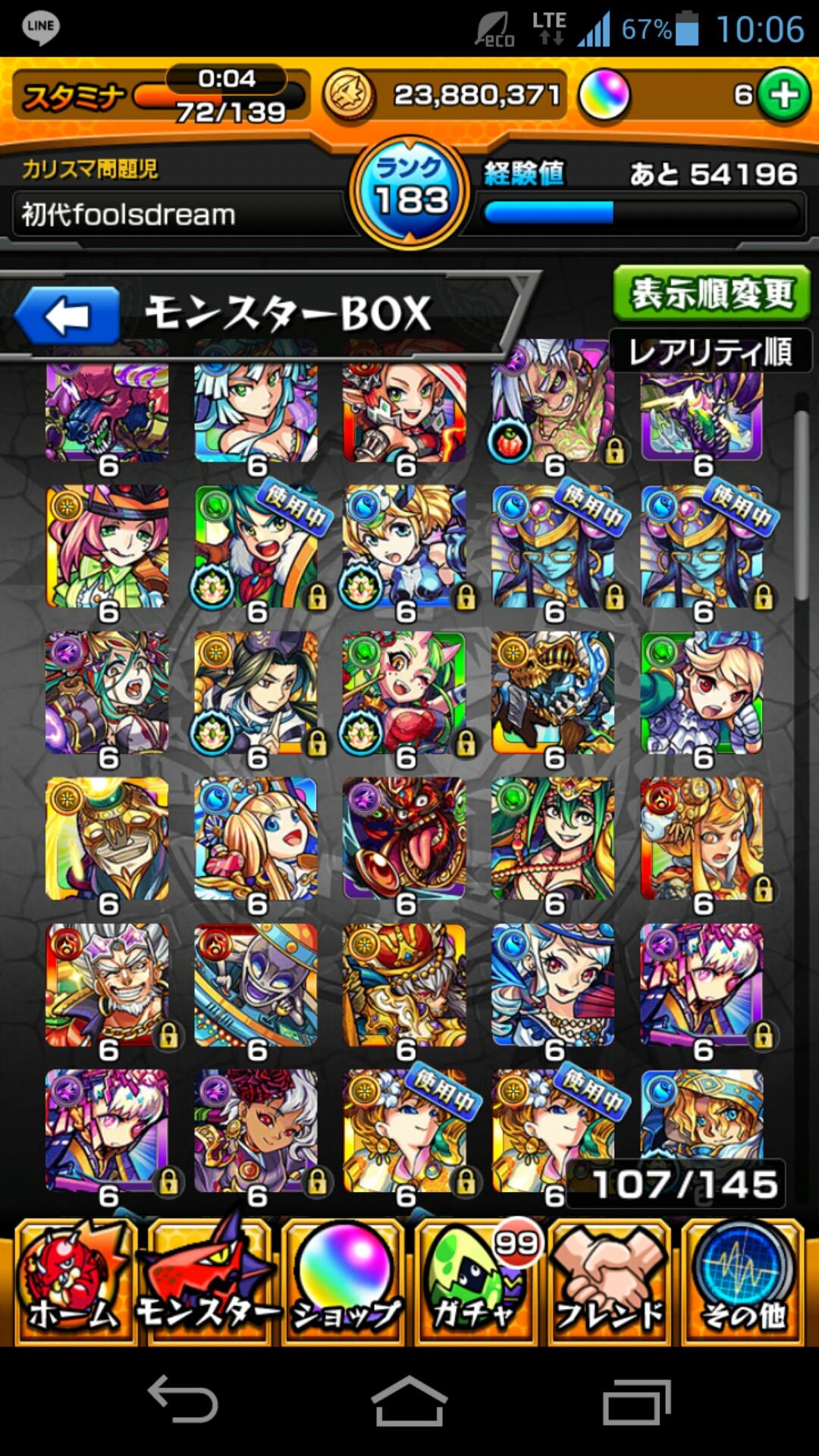Open the recent apps overview
819x1456 pixels.
pos(636,1400)
